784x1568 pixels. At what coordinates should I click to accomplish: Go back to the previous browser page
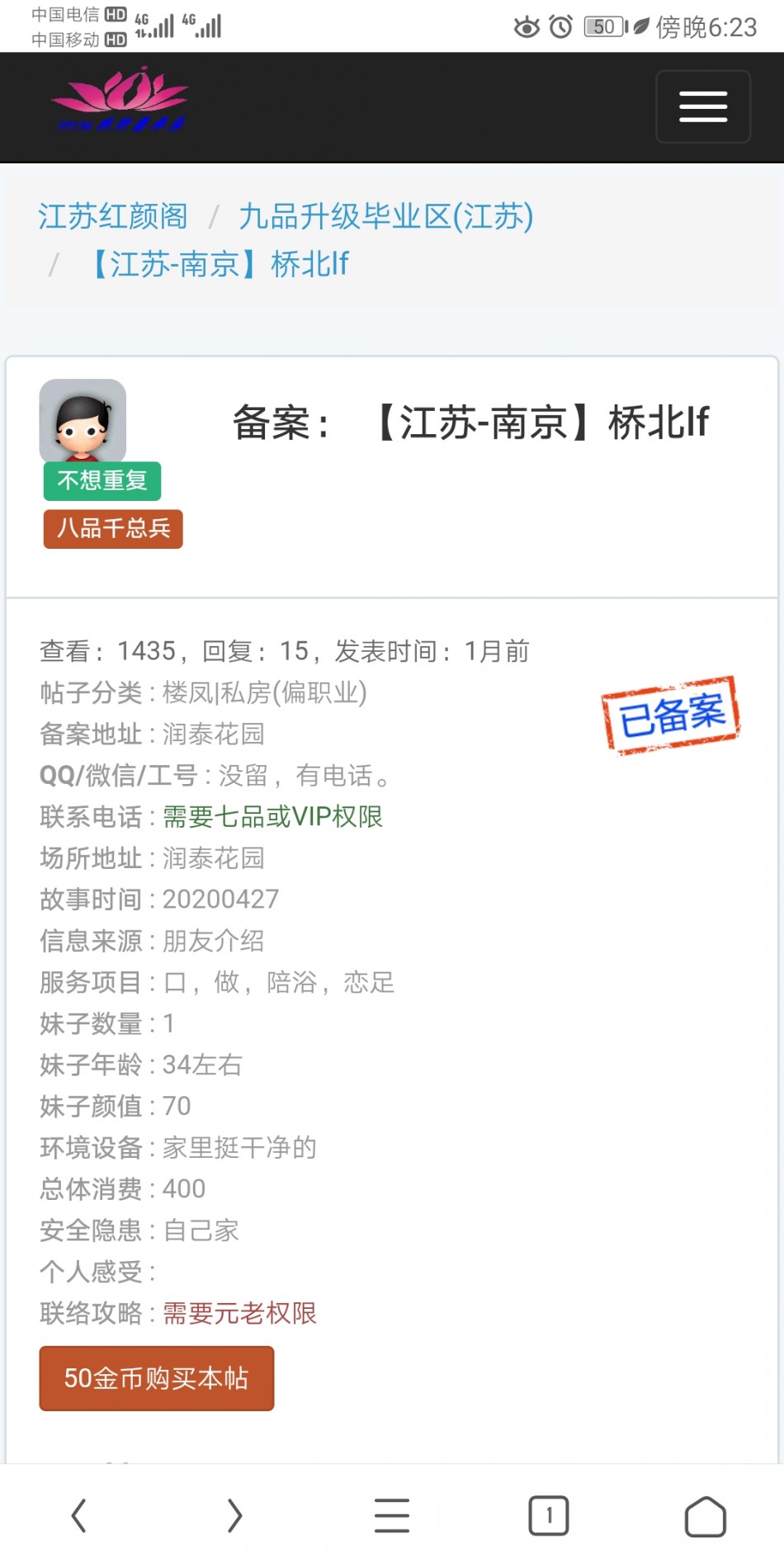coord(78,1516)
